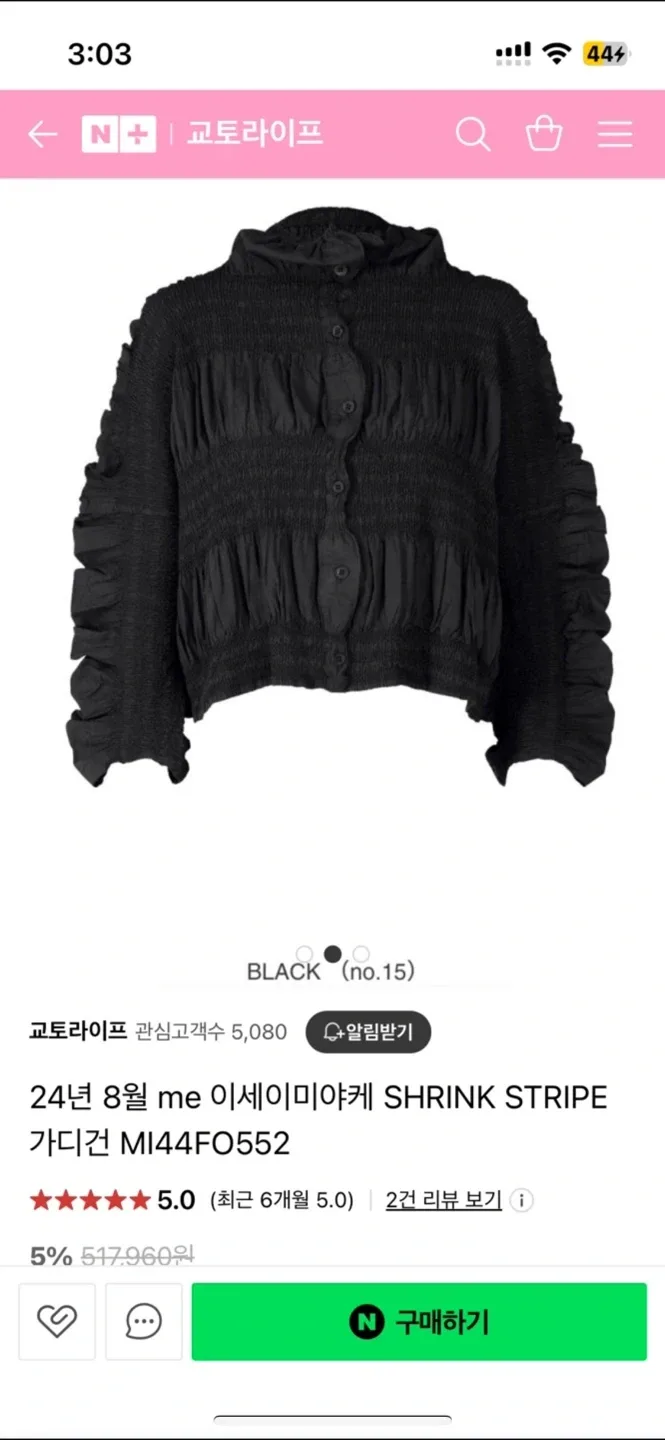Open the hamburger menu
The image size is (665, 1440).
[615, 135]
